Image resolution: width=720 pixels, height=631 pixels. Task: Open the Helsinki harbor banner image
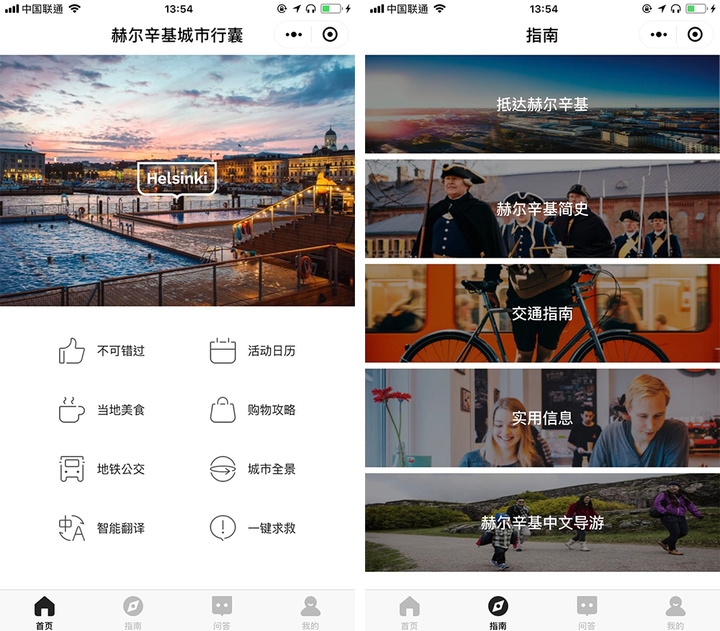coord(177,180)
